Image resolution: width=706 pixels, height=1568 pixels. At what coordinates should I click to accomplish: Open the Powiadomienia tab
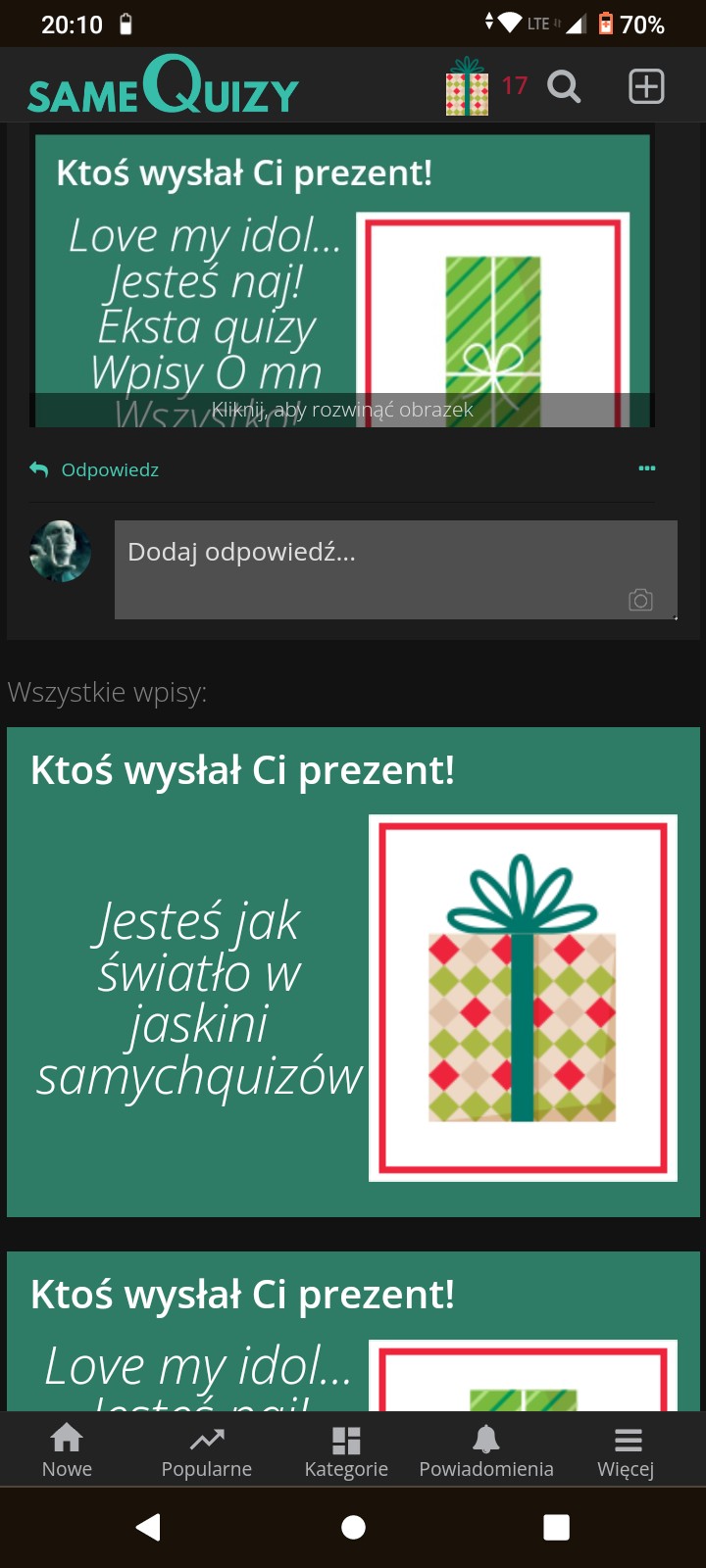click(486, 1450)
